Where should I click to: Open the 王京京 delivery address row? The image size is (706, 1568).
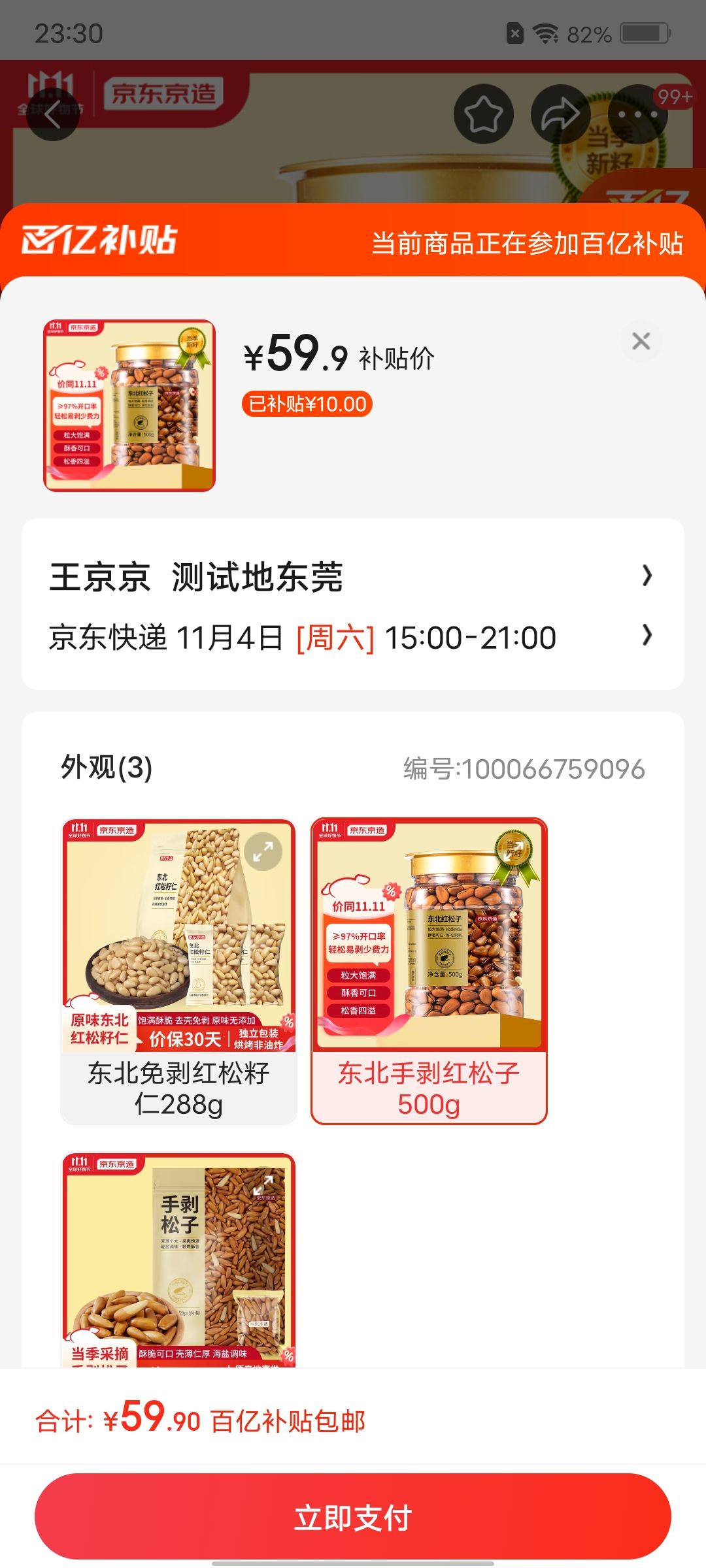click(353, 577)
